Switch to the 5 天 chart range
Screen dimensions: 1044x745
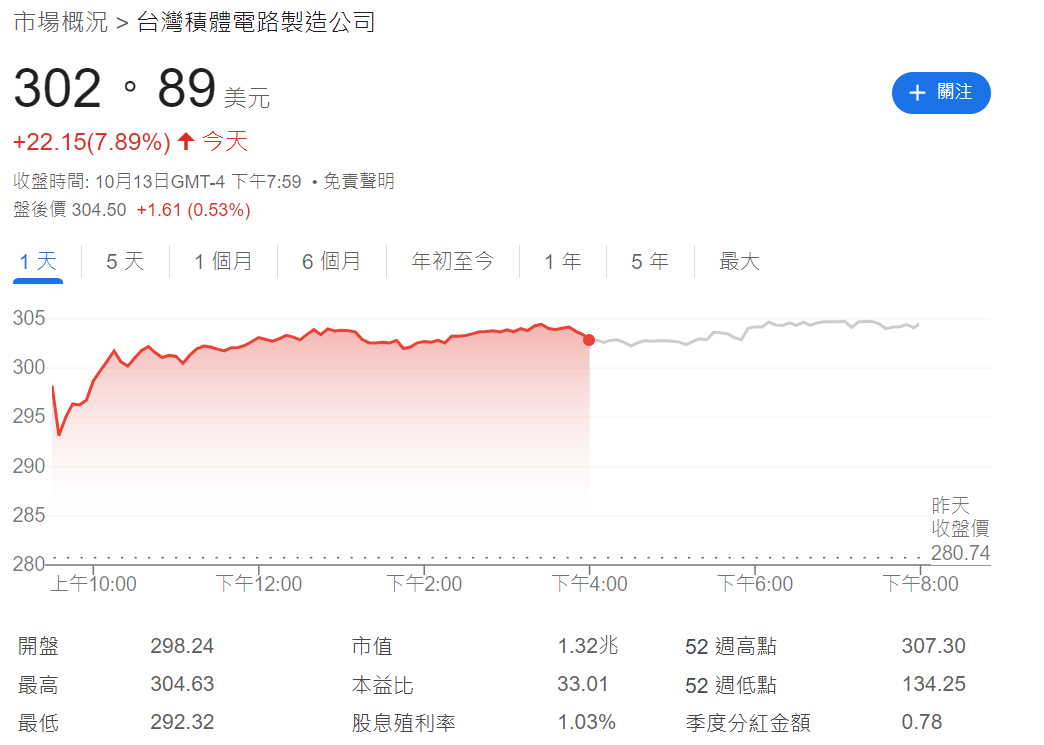125,262
